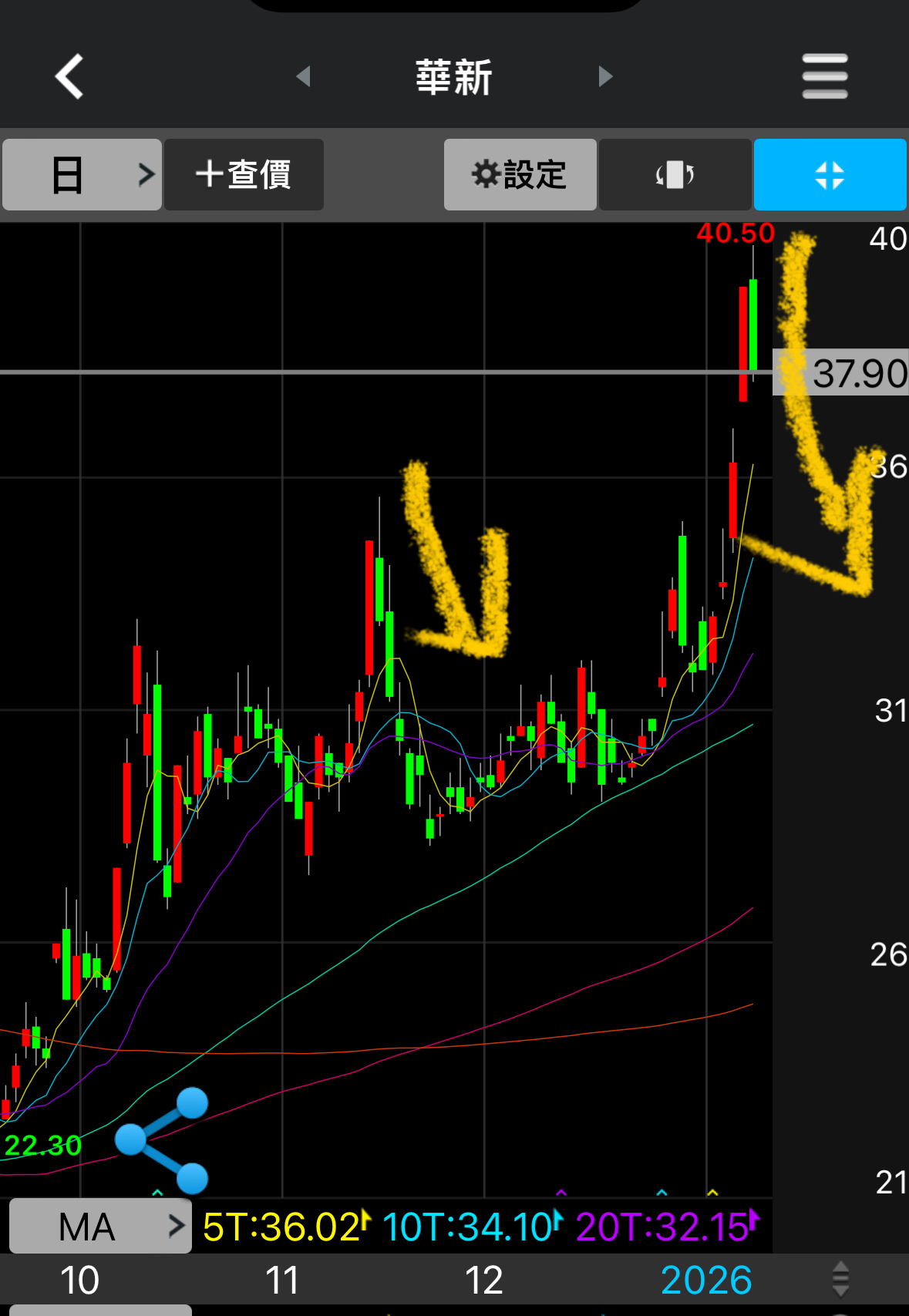
Task: Change the MA indicator type
Action: [x=100, y=1226]
